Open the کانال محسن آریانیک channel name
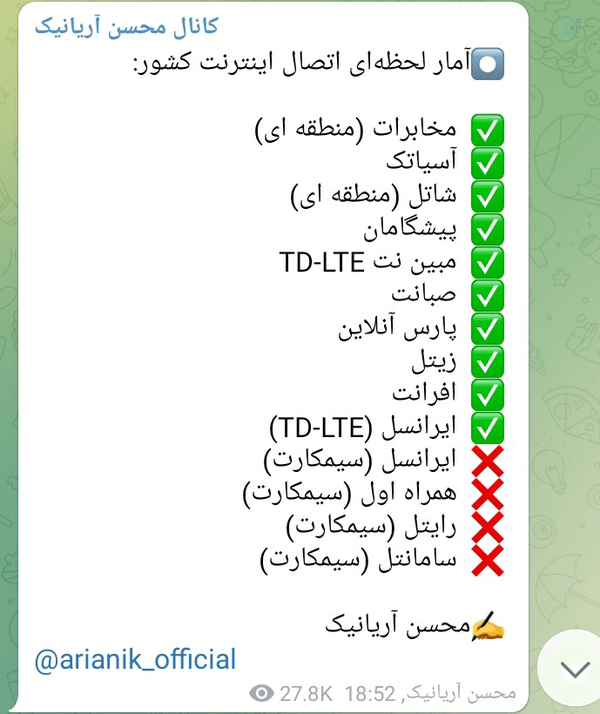This screenshot has height=714, width=600. (127, 26)
